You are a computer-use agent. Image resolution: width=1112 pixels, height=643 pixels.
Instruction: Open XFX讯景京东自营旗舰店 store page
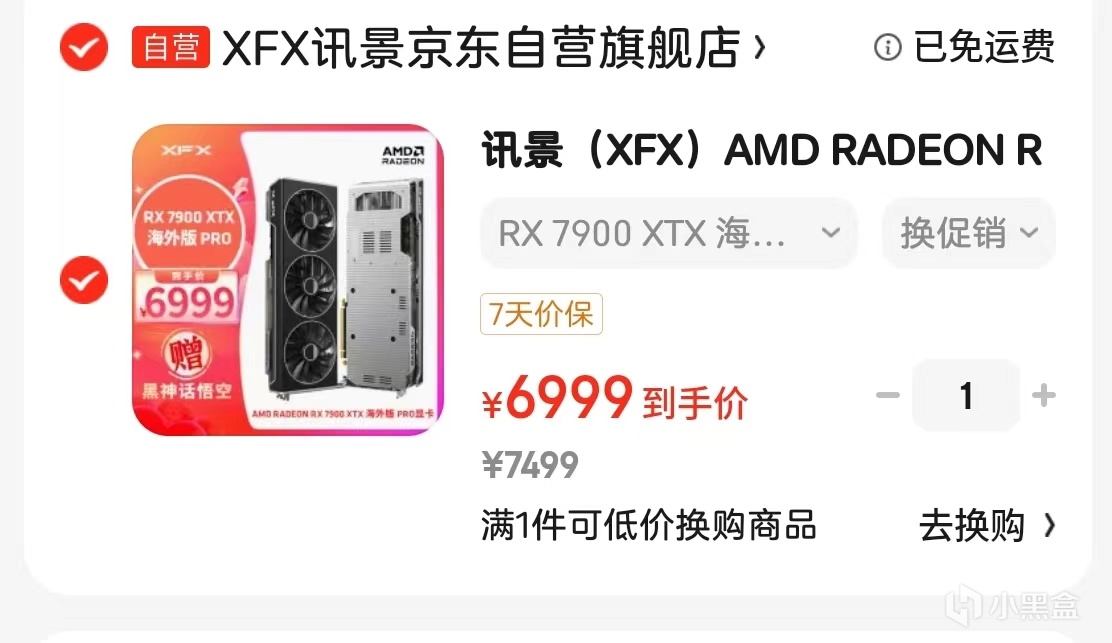(480, 47)
